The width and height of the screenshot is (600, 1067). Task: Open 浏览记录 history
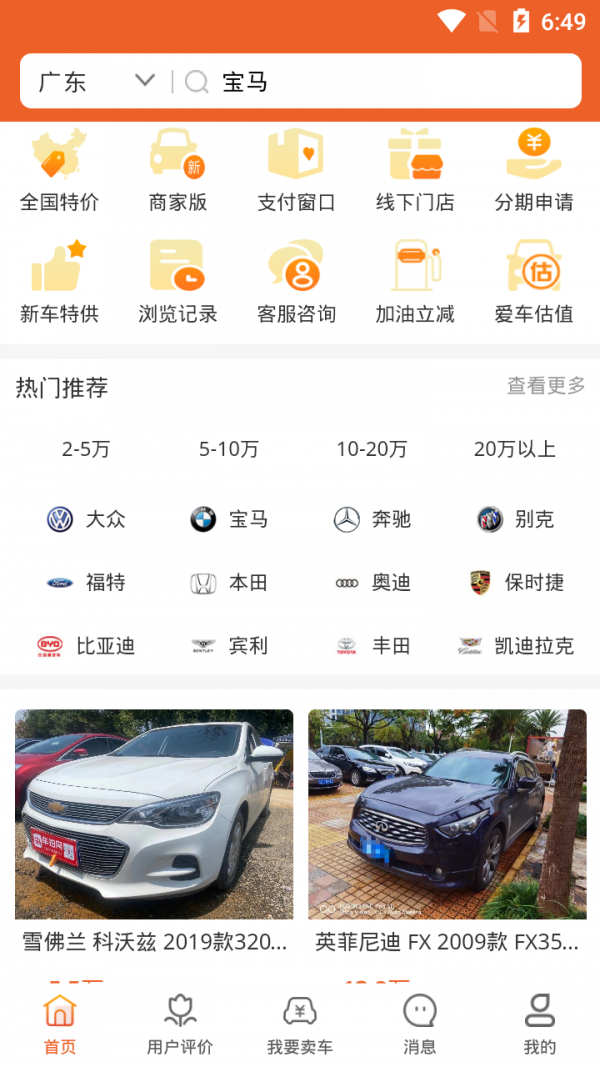point(178,283)
